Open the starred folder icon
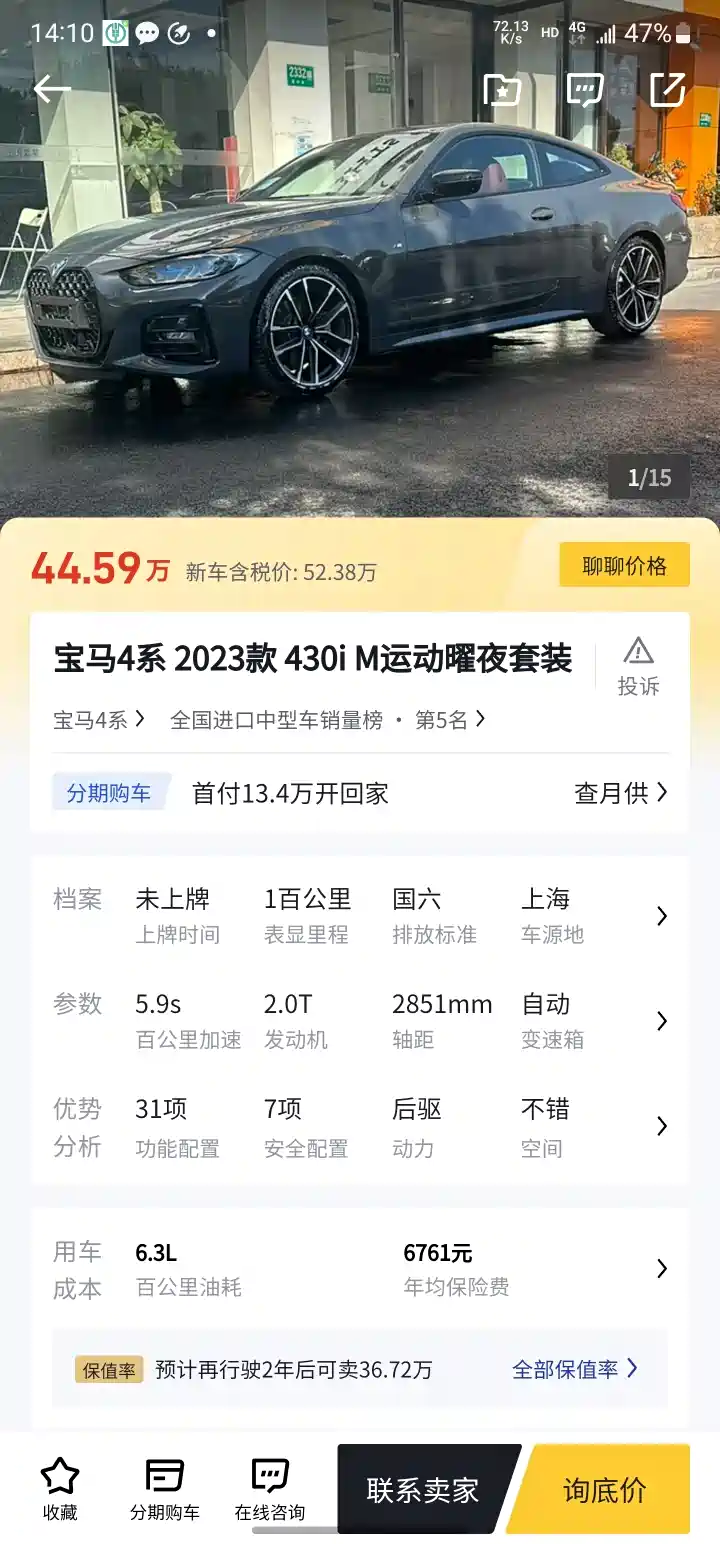This screenshot has width=720, height=1544. pos(502,90)
